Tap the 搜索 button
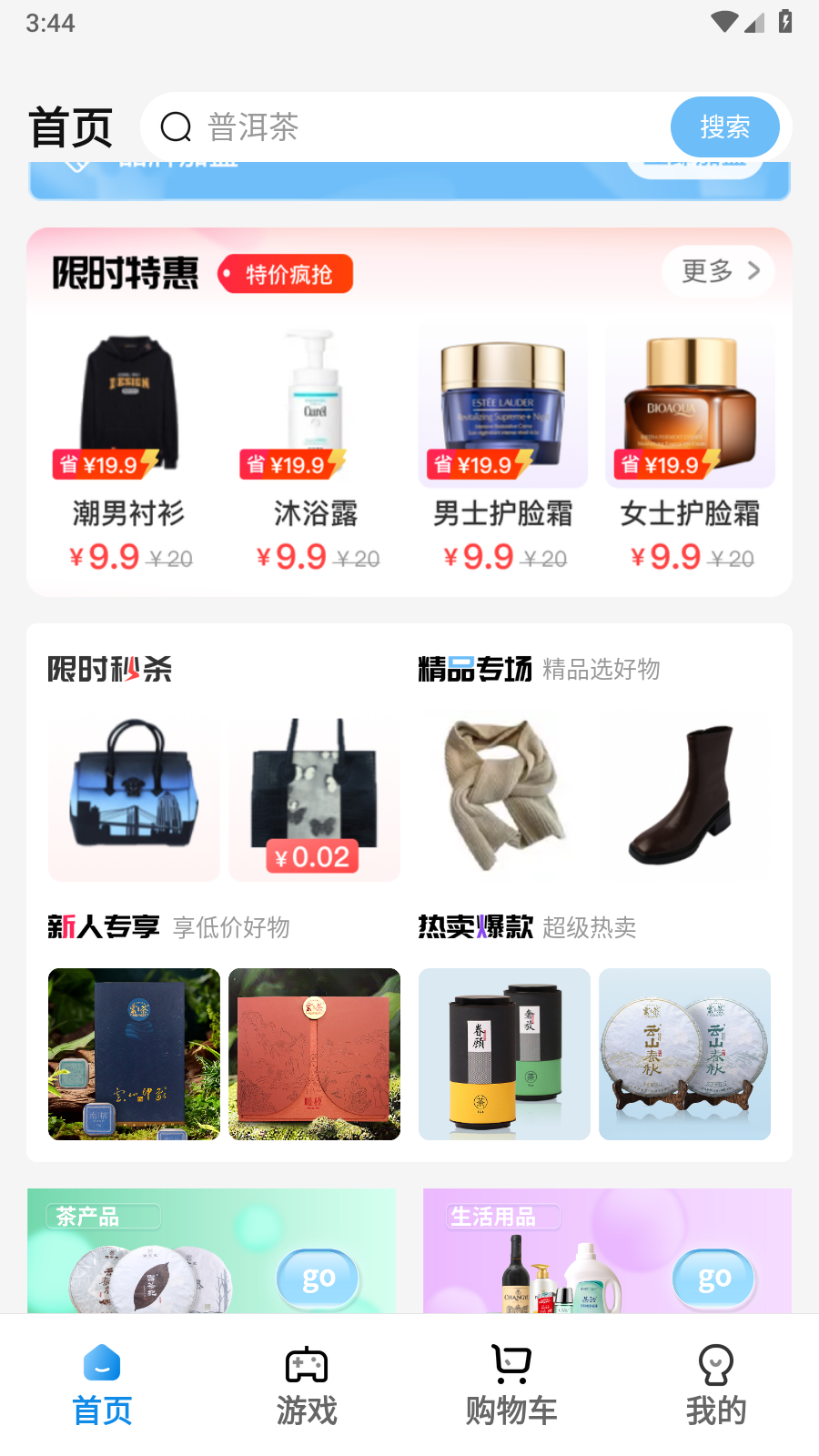The height and width of the screenshot is (1456, 819). click(x=724, y=127)
